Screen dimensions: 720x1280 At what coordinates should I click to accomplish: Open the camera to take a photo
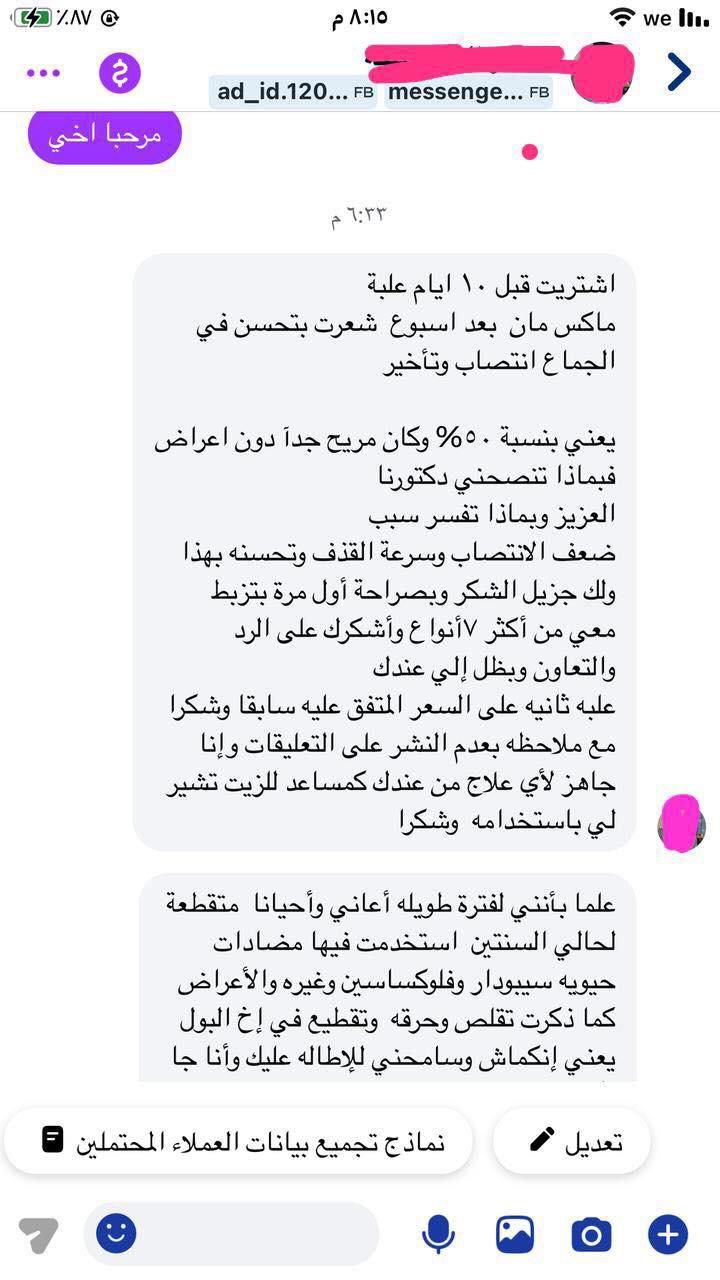tap(591, 1234)
